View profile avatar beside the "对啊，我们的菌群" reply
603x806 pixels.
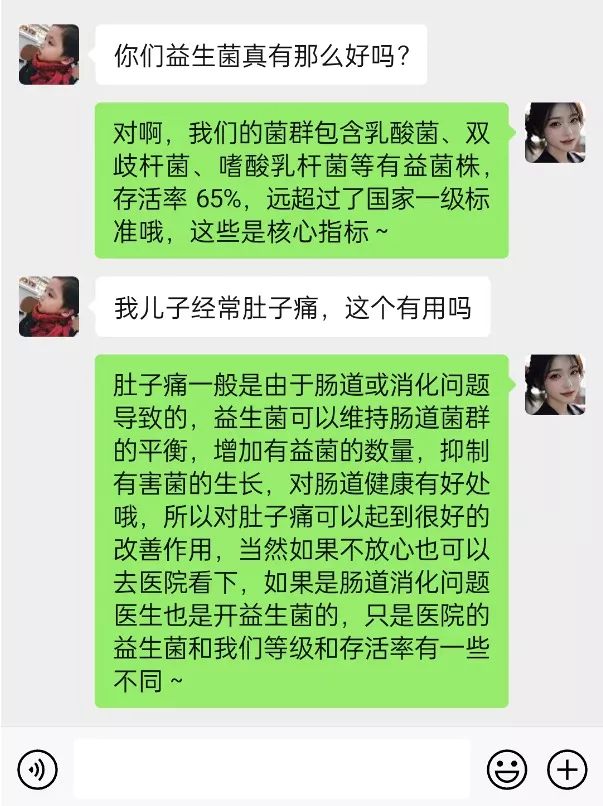click(x=555, y=132)
